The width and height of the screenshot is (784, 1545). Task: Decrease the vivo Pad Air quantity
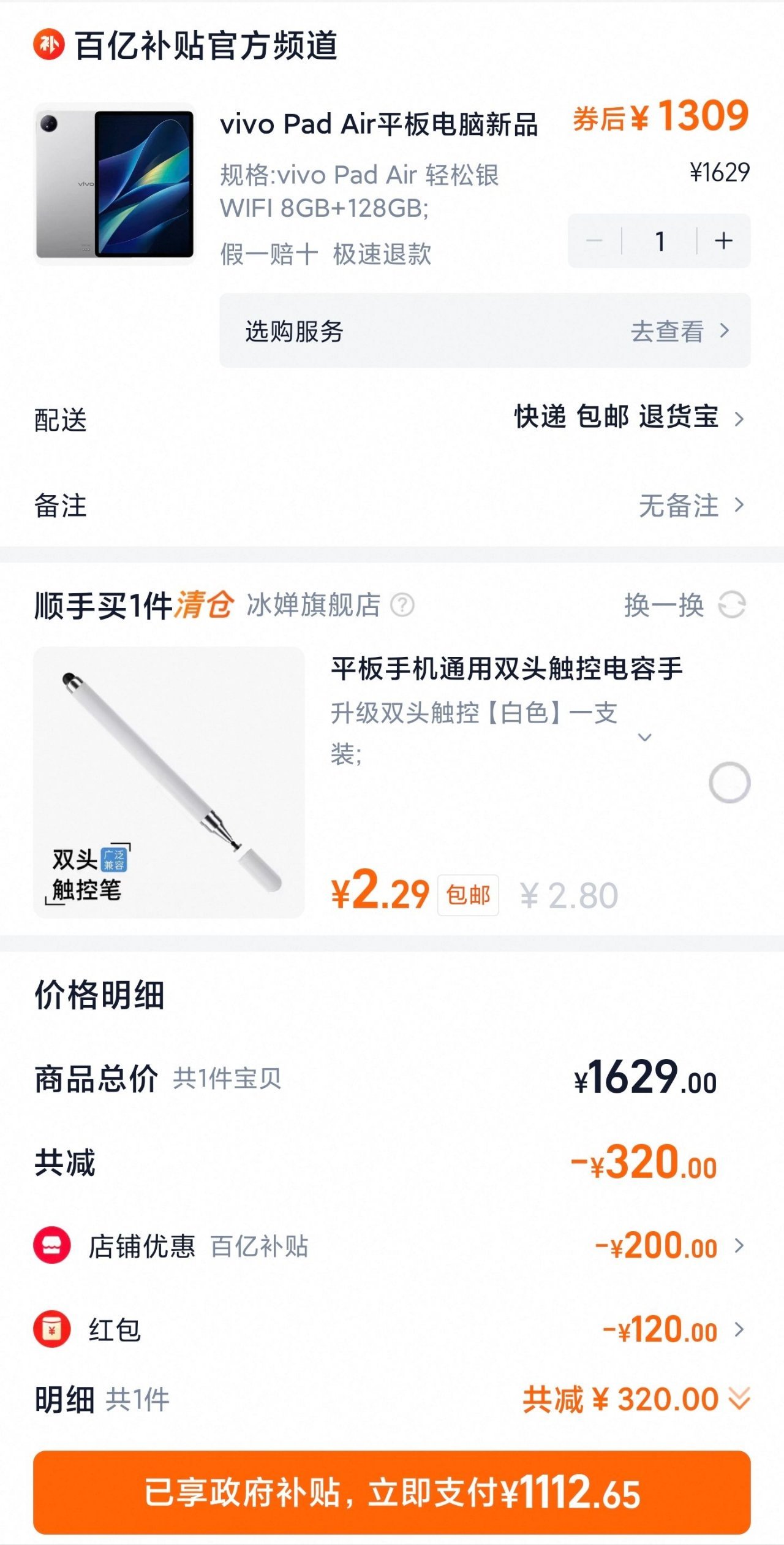coord(594,241)
